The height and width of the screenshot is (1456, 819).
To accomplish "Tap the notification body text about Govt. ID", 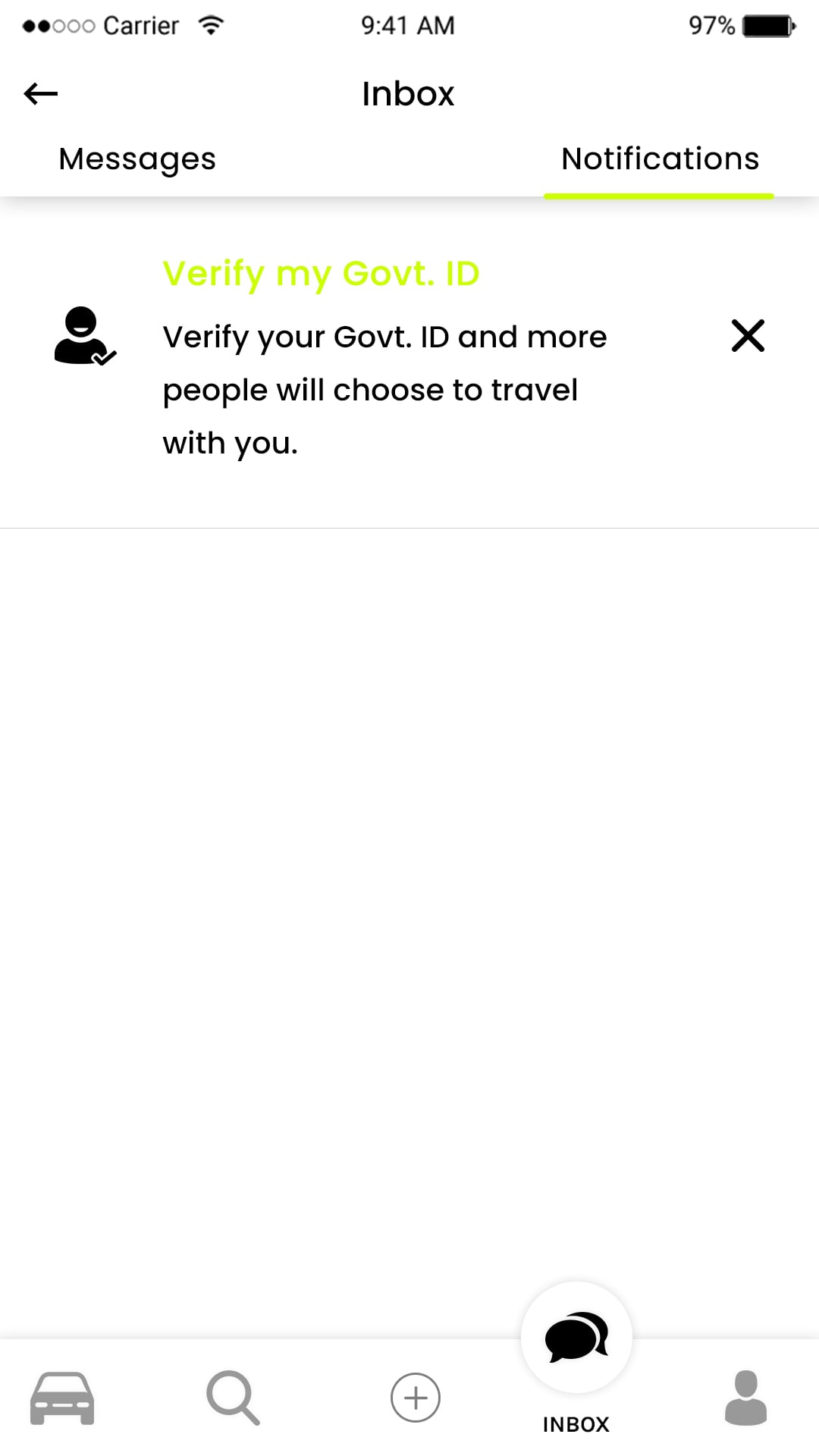I will coord(384,389).
